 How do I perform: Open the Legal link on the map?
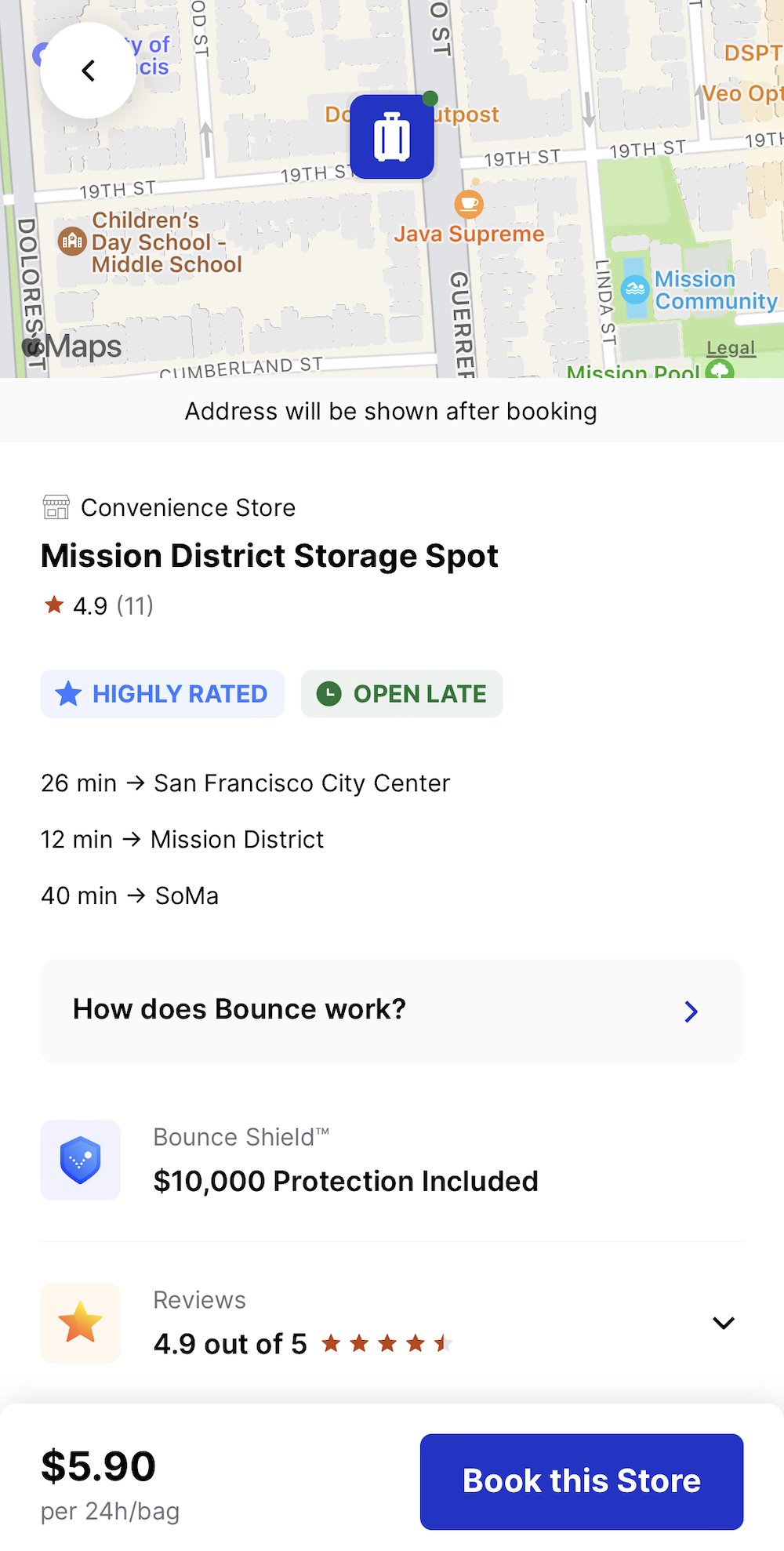pyautogui.click(x=731, y=347)
